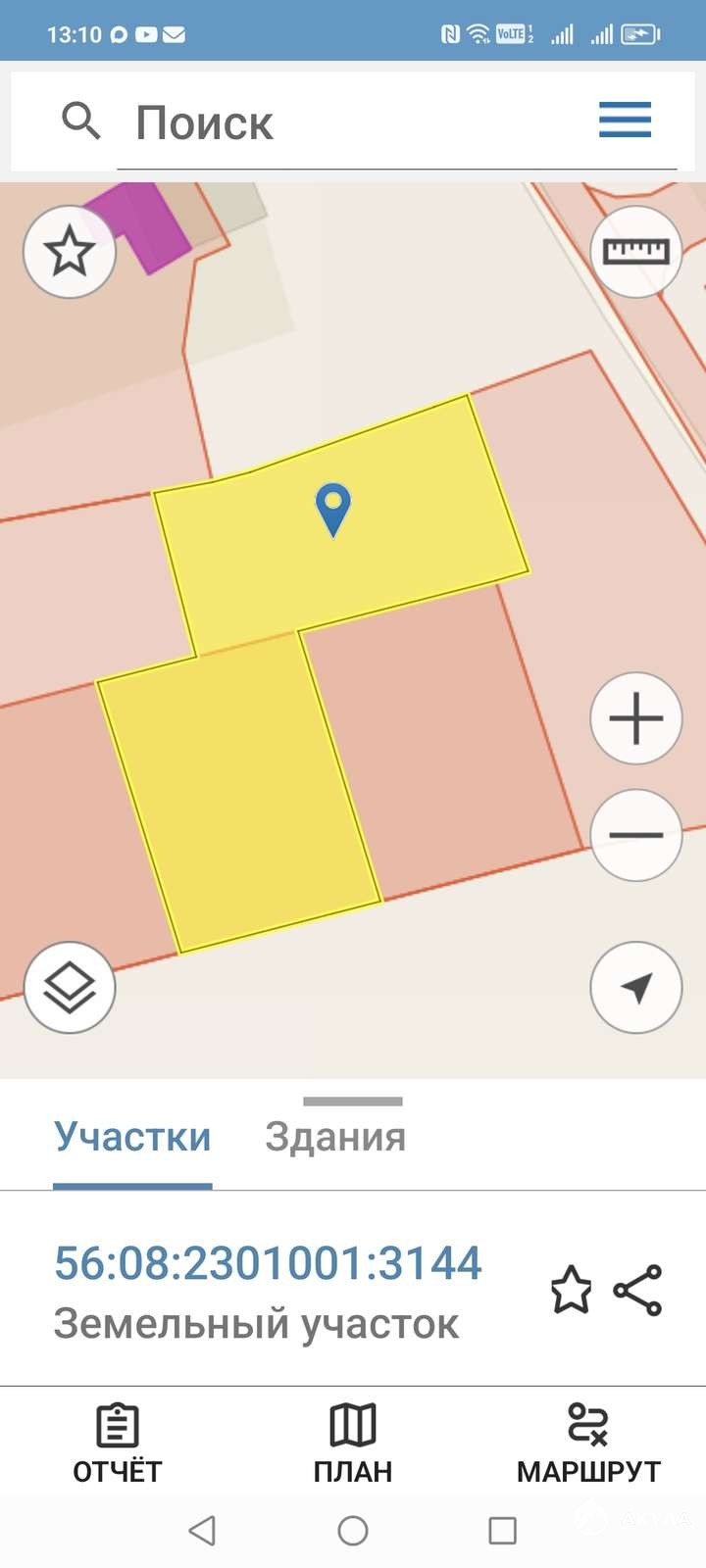Screen dimensions: 706x1568
Task: Build a route with МАРШРУТ
Action: coord(588,1444)
